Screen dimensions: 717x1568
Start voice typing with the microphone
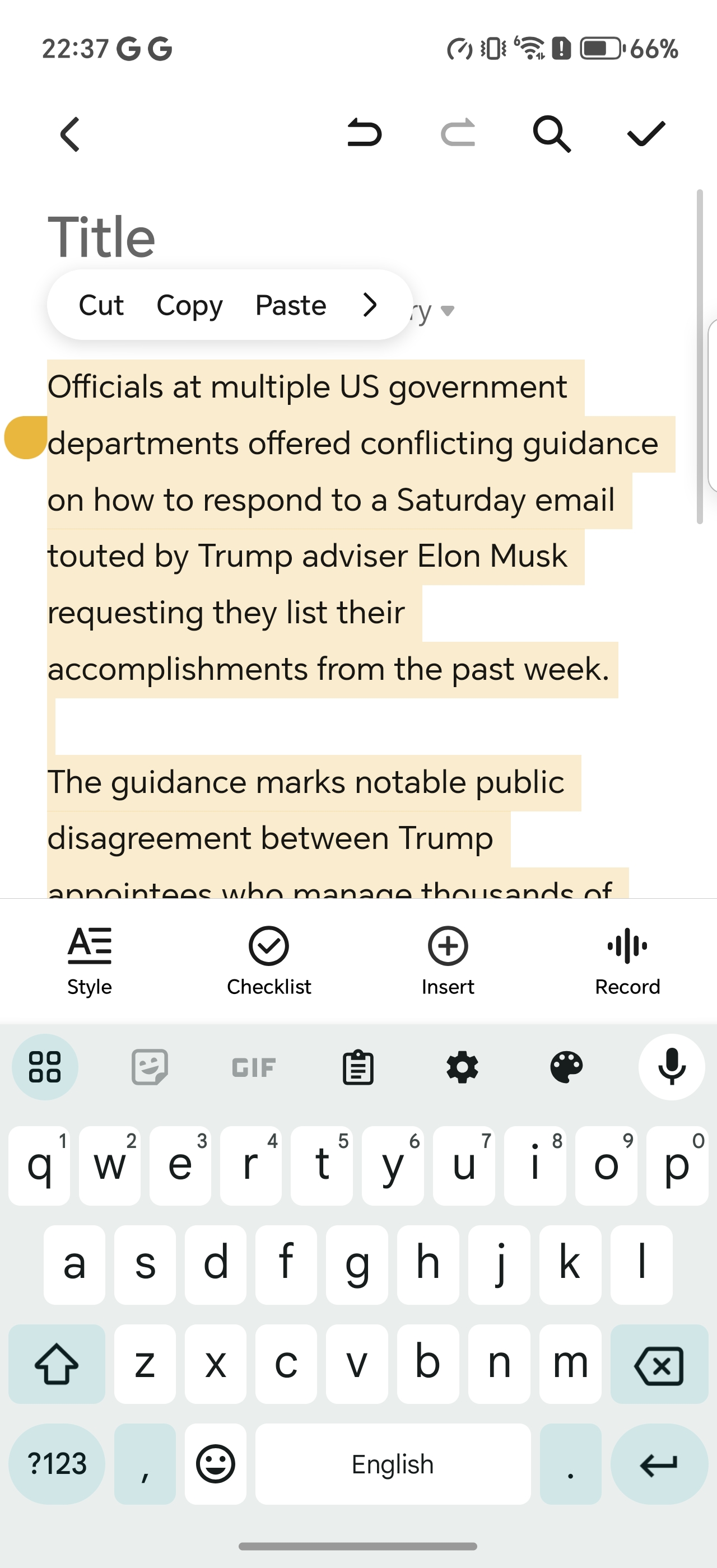coord(672,1067)
